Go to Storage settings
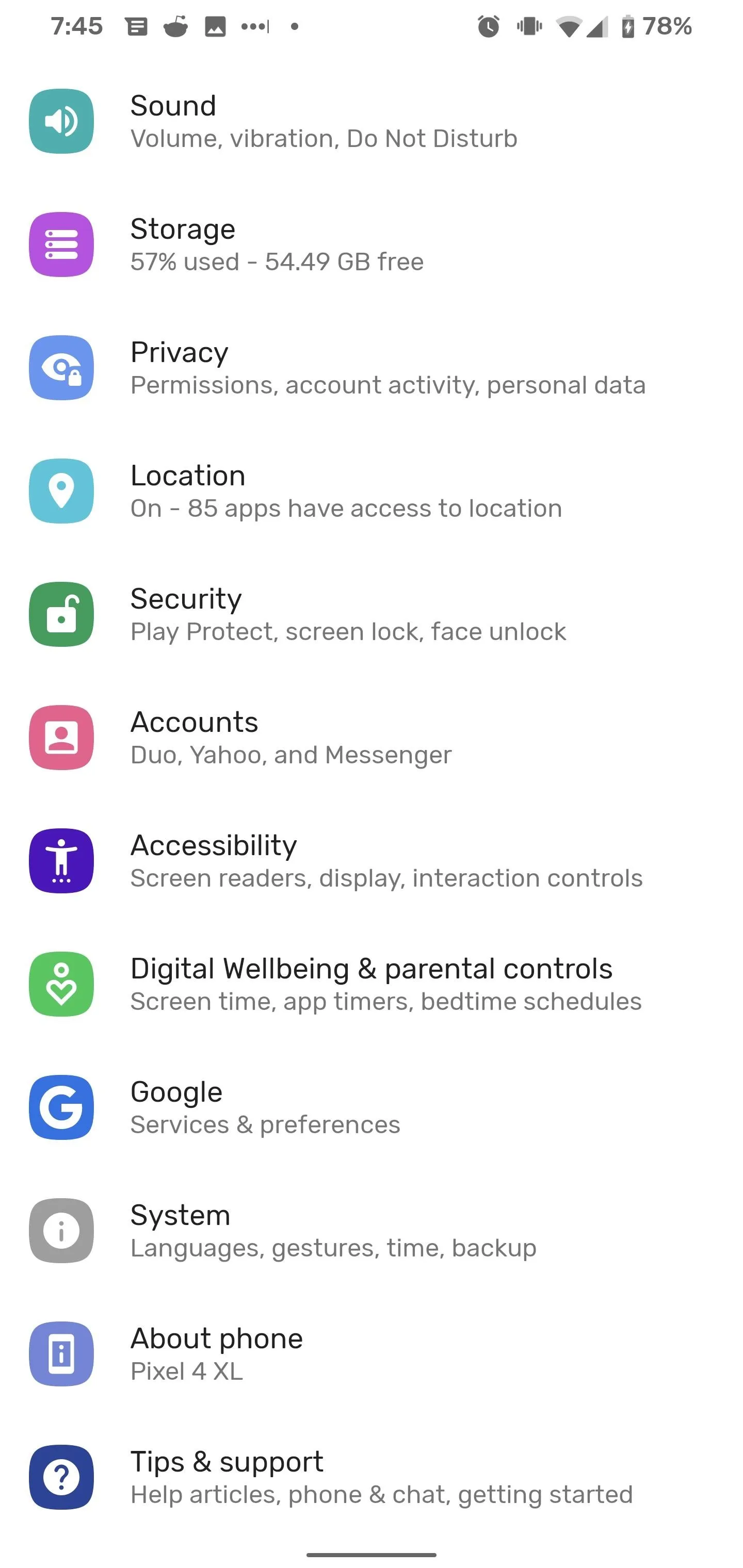The height and width of the screenshot is (1568, 743). [x=372, y=244]
